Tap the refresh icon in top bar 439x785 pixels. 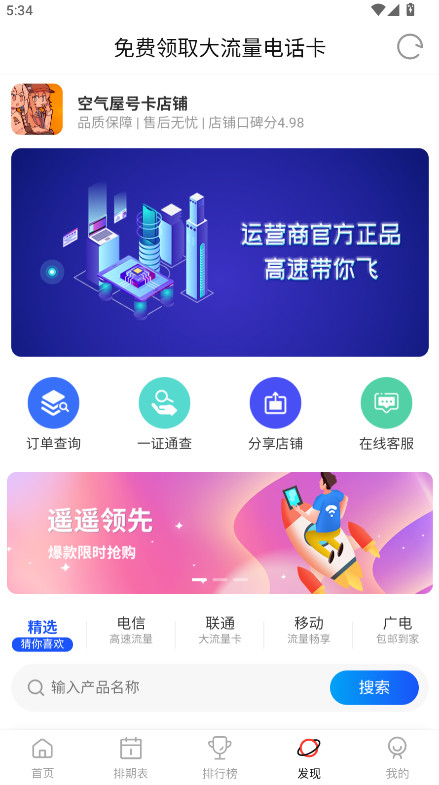409,48
